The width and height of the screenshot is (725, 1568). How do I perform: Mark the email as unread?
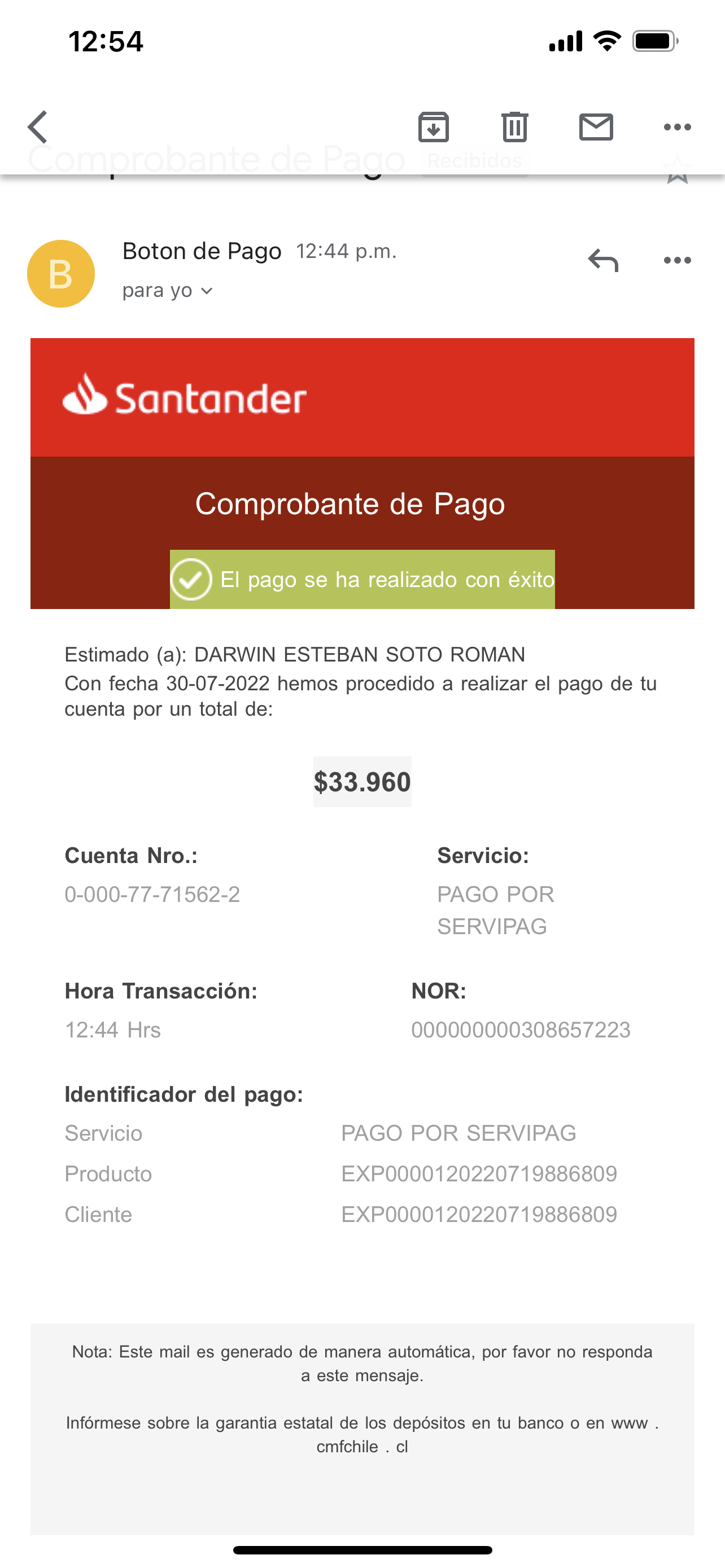tap(596, 126)
